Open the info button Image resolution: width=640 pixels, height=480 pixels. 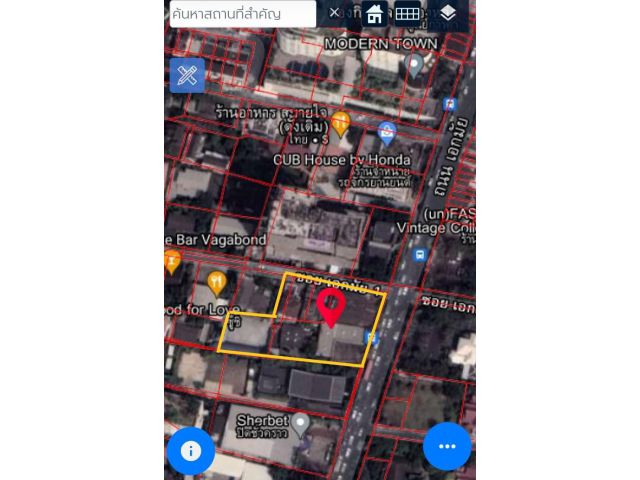(x=191, y=450)
